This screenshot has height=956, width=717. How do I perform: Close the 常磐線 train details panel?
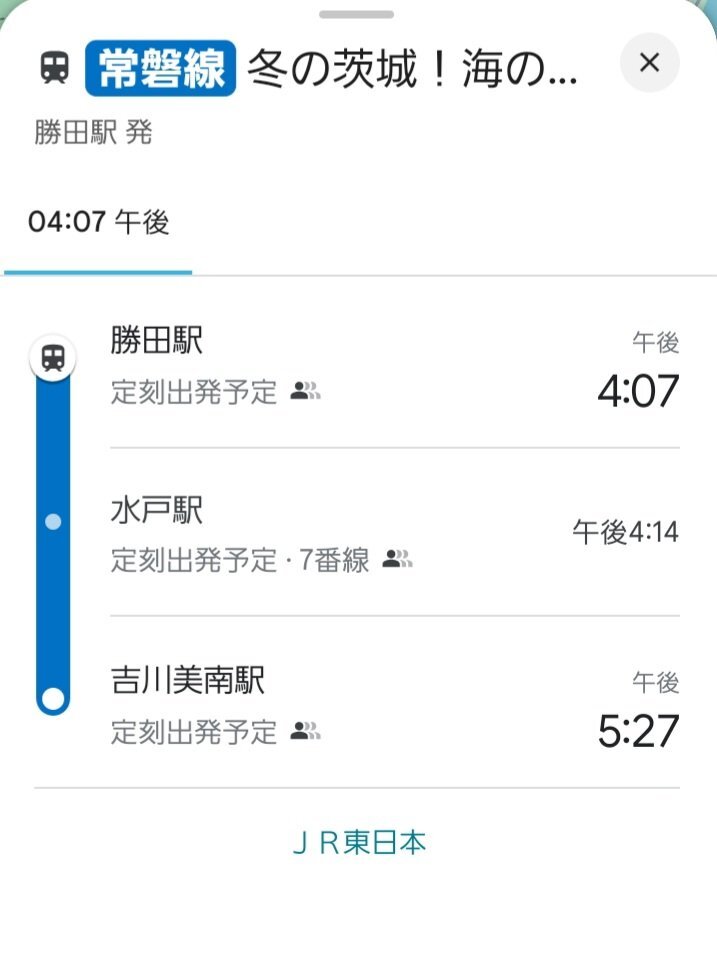tap(649, 64)
